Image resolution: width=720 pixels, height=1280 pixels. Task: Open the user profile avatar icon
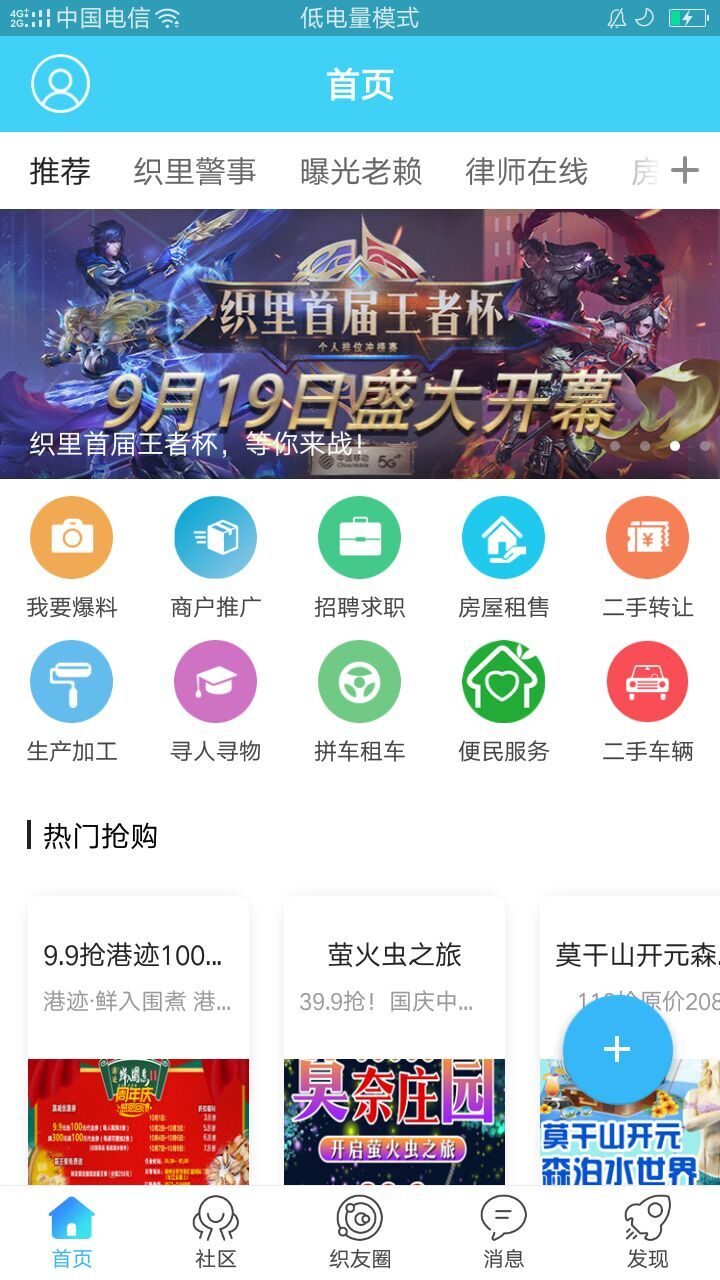click(62, 84)
